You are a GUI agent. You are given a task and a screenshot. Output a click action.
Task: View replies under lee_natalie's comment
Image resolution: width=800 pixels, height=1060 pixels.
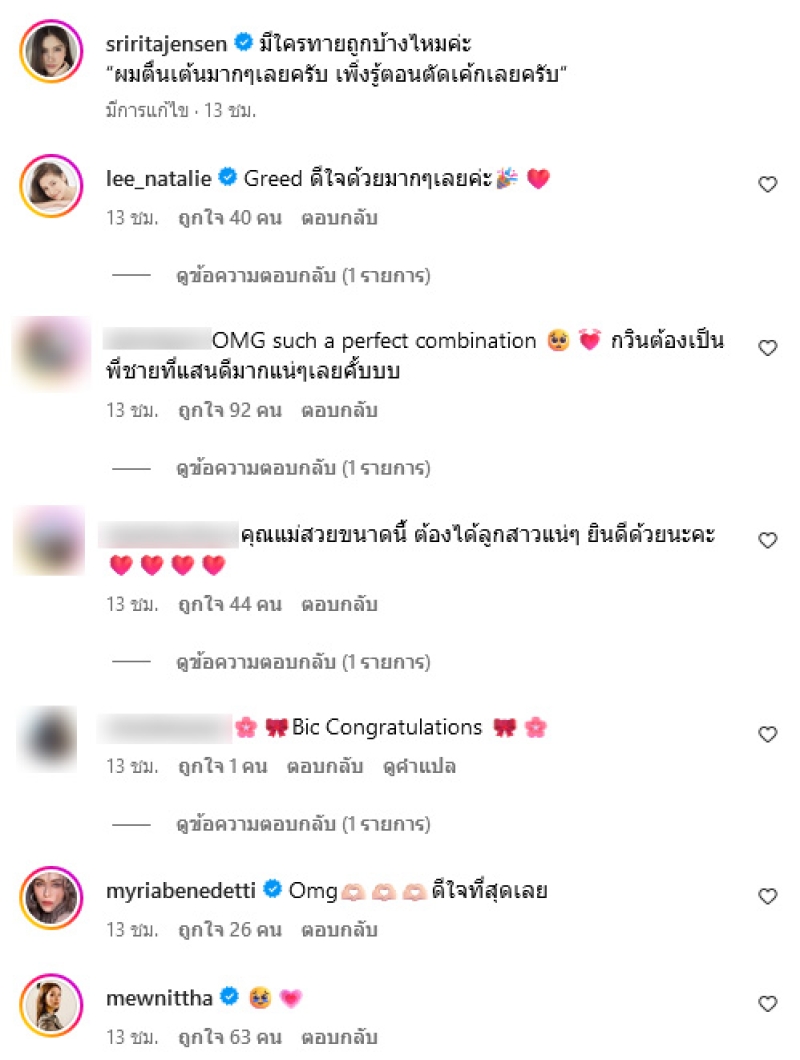point(303,273)
